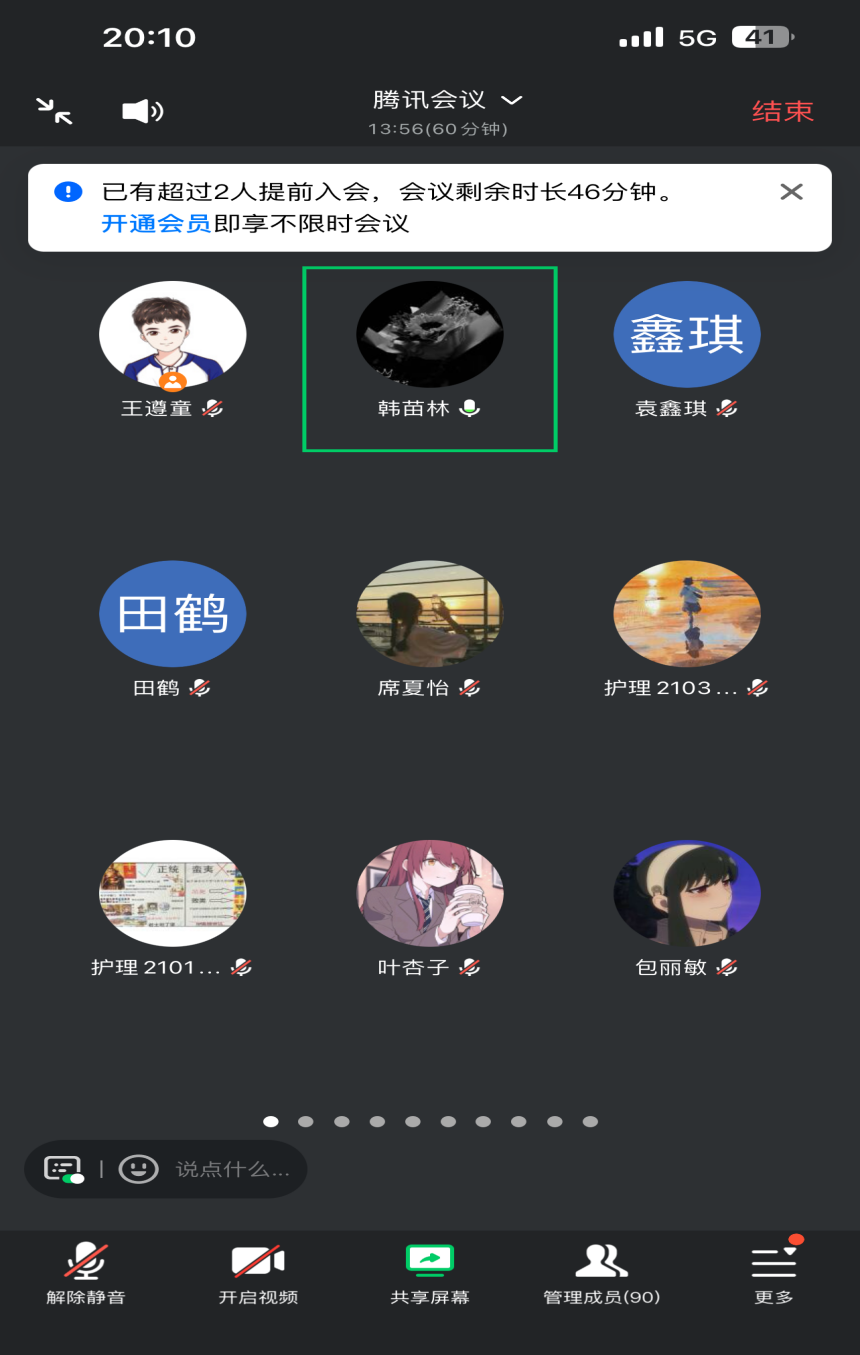Select participant 叶杏子
This screenshot has height=1355, width=860.
point(430,893)
